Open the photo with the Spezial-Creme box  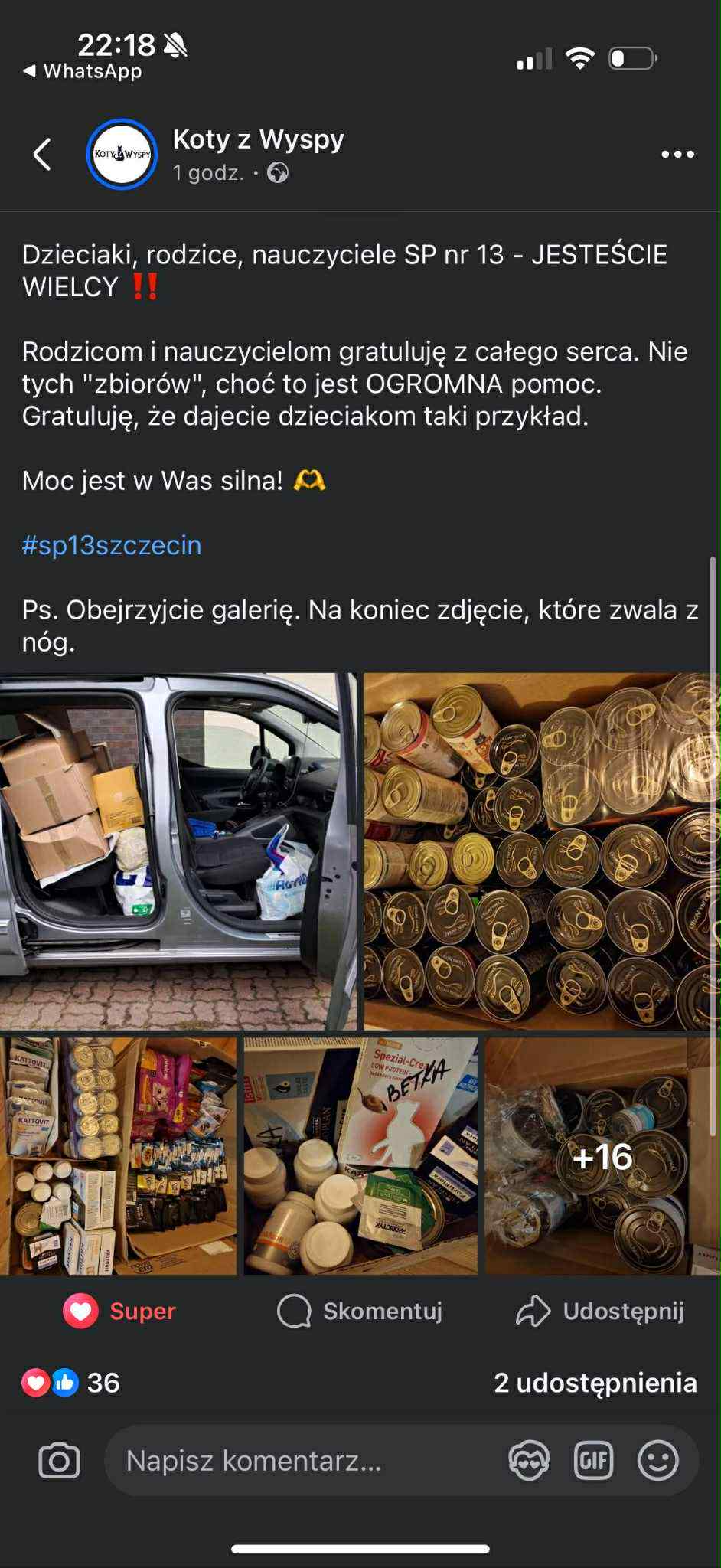(x=360, y=1155)
